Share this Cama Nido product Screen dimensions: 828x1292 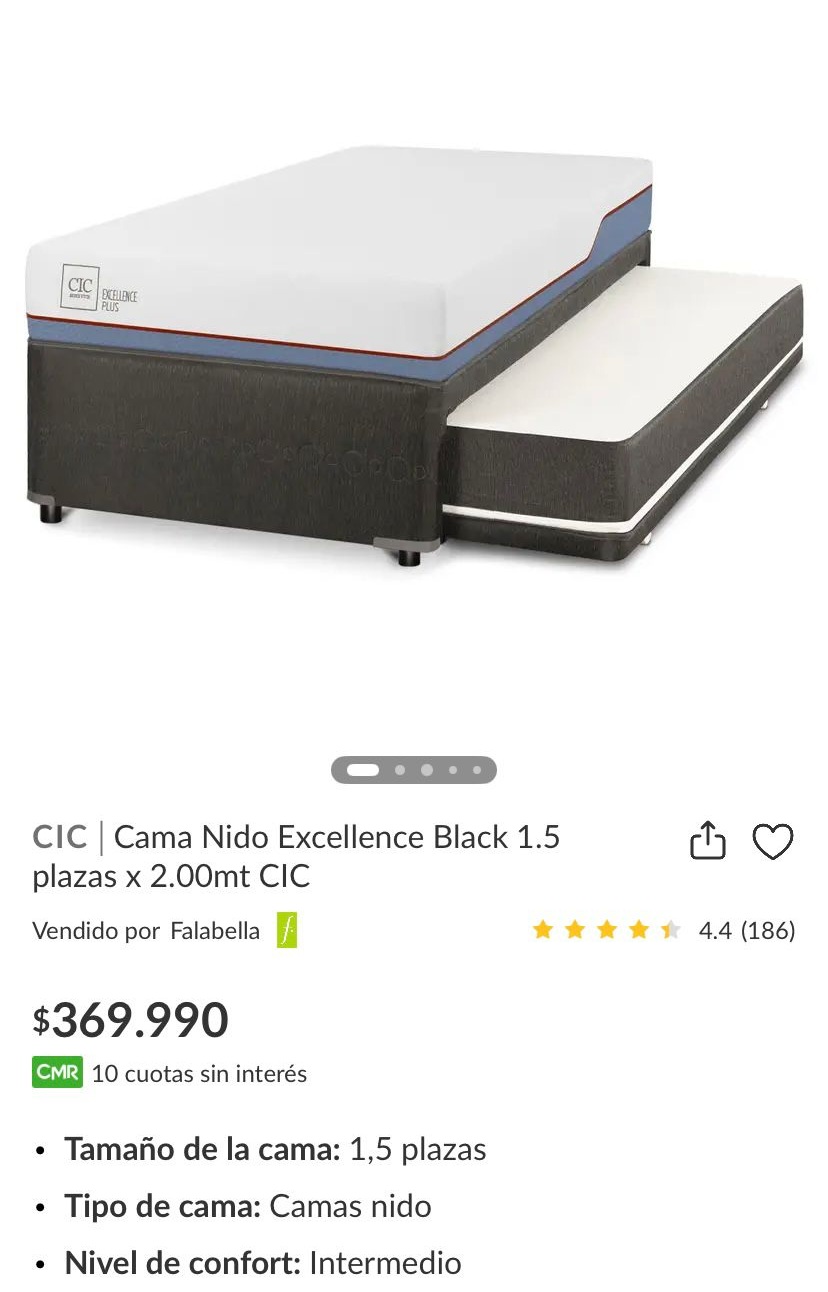click(707, 841)
